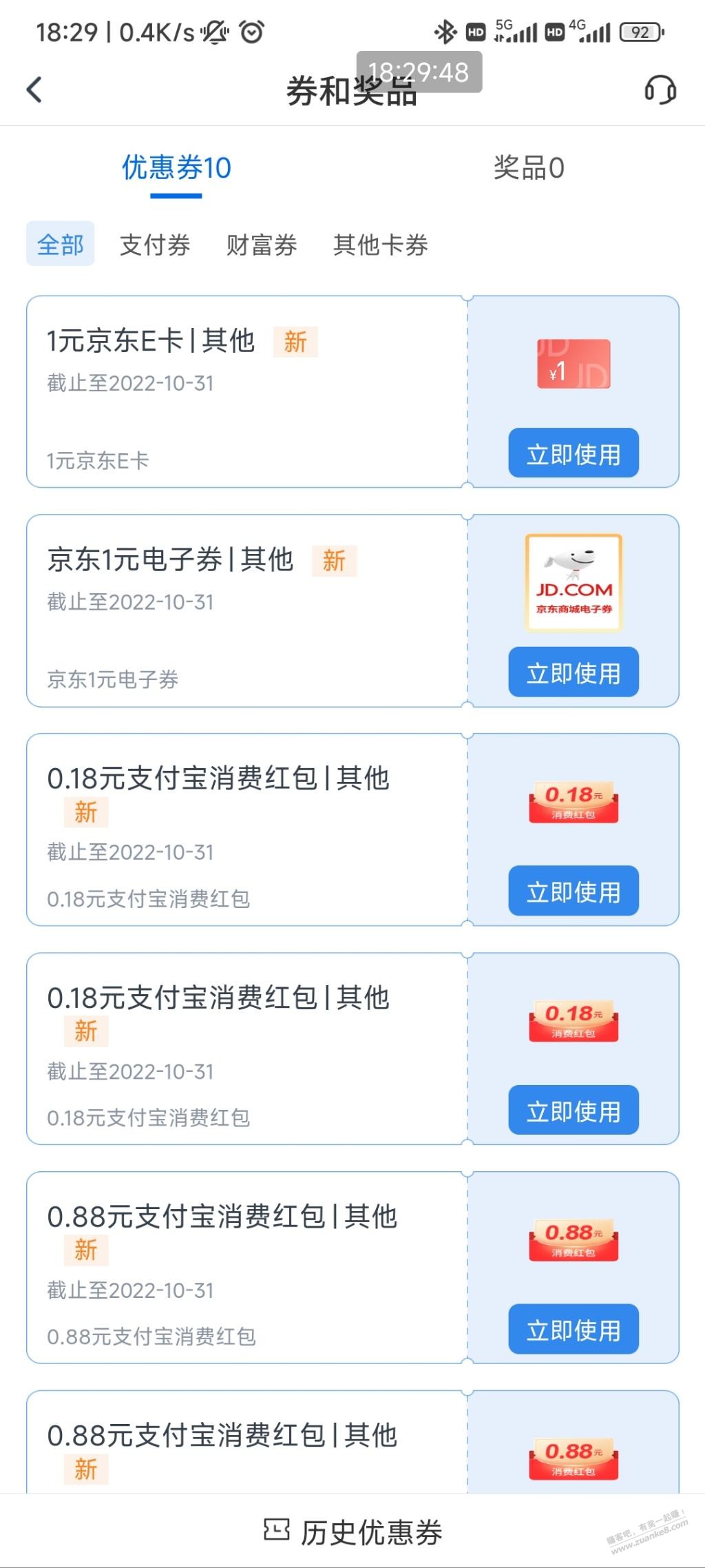Tap the JD.COM 电子券 logo image
Image resolution: width=705 pixels, height=1568 pixels.
tap(574, 582)
